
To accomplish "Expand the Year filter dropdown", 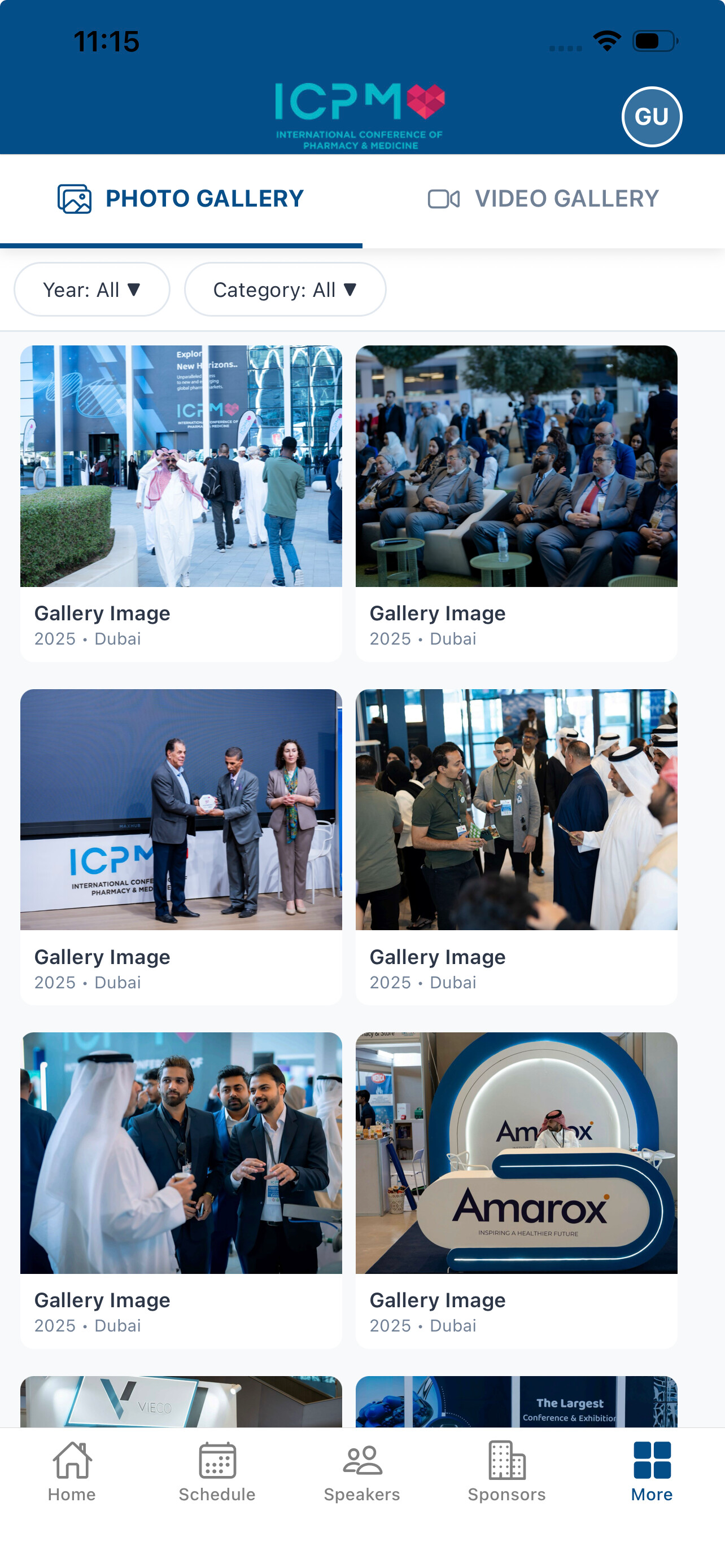I will pos(92,289).
